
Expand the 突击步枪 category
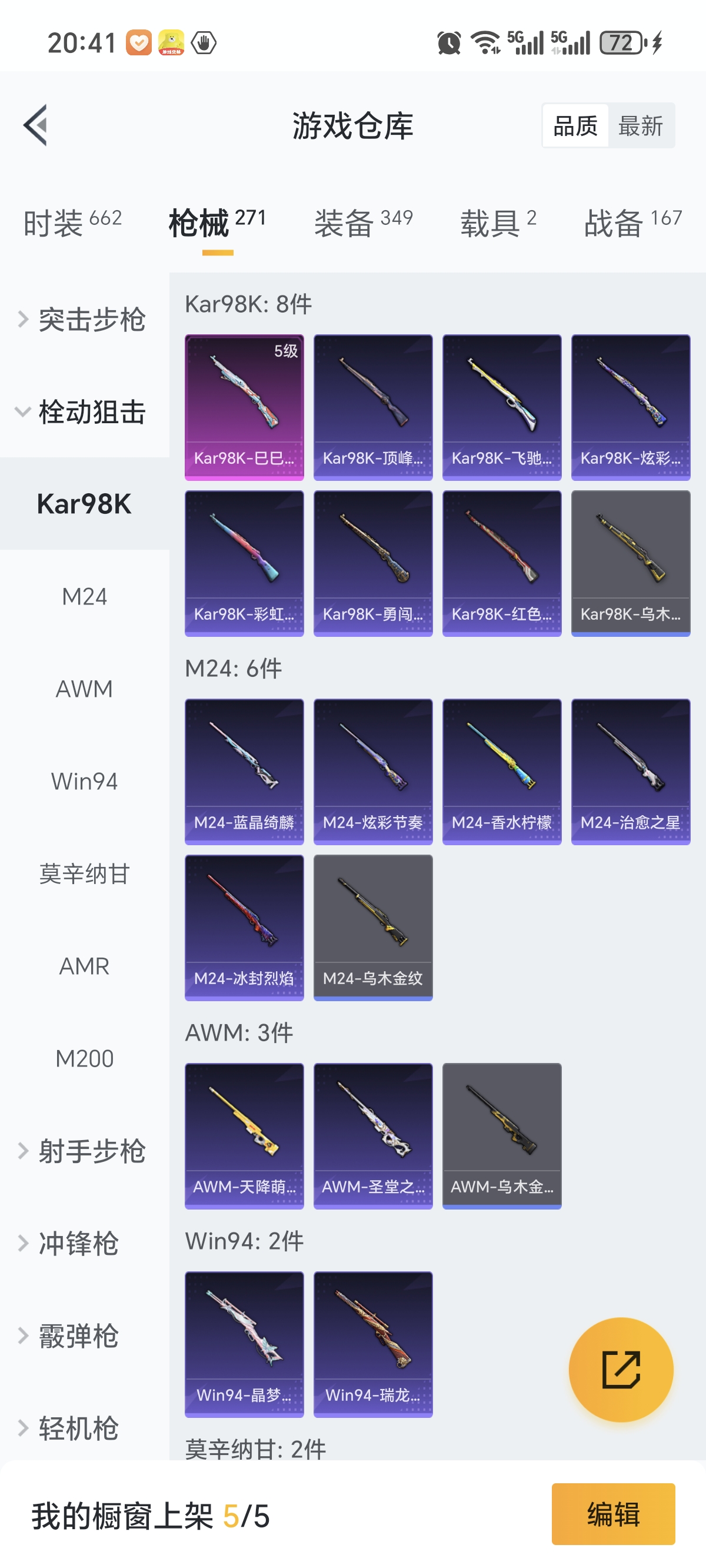84,320
